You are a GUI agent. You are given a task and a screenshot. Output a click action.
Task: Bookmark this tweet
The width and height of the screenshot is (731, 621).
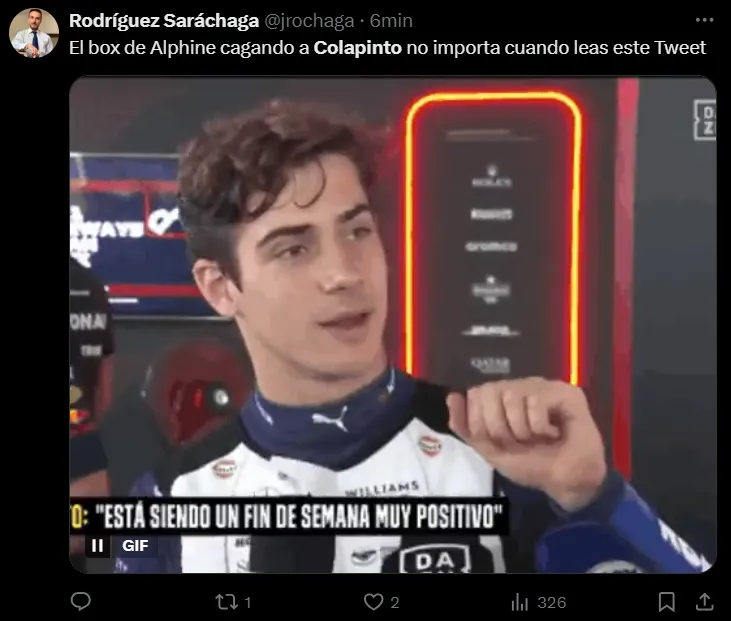(667, 601)
